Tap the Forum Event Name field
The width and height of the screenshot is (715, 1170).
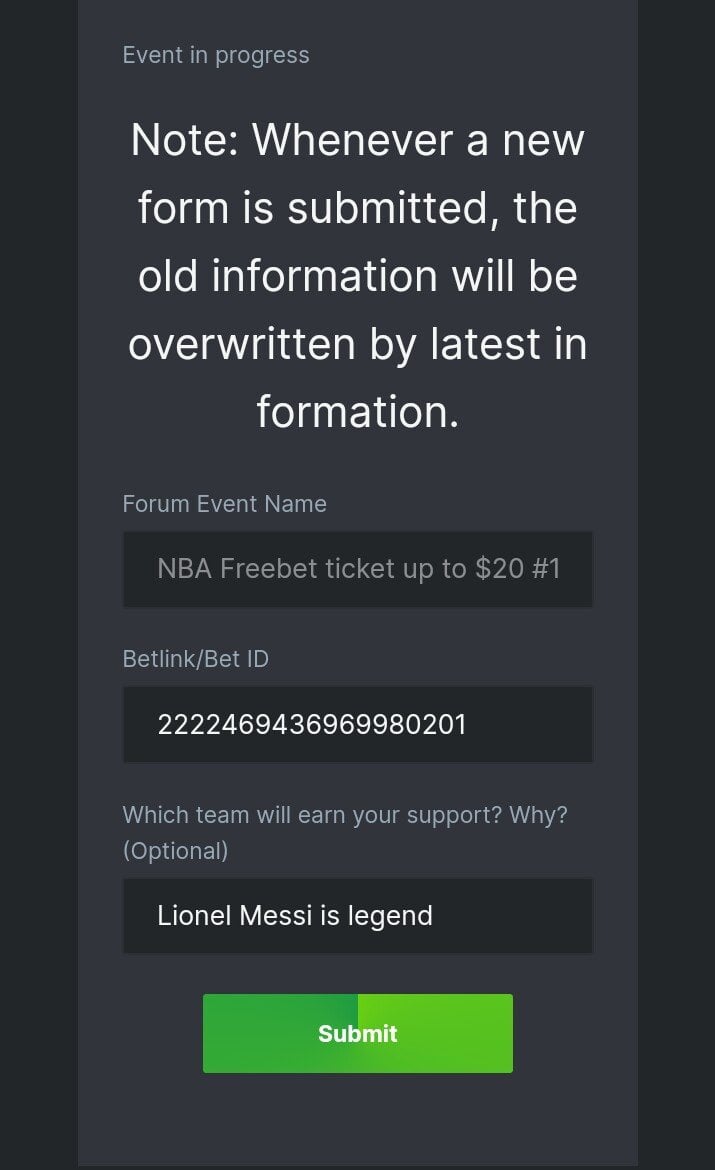[x=357, y=569]
